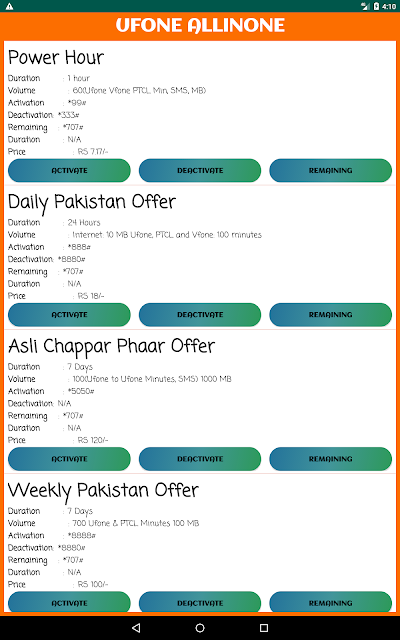
Task: Deactivate the Weekly Pakistan Offer
Action: (200, 602)
